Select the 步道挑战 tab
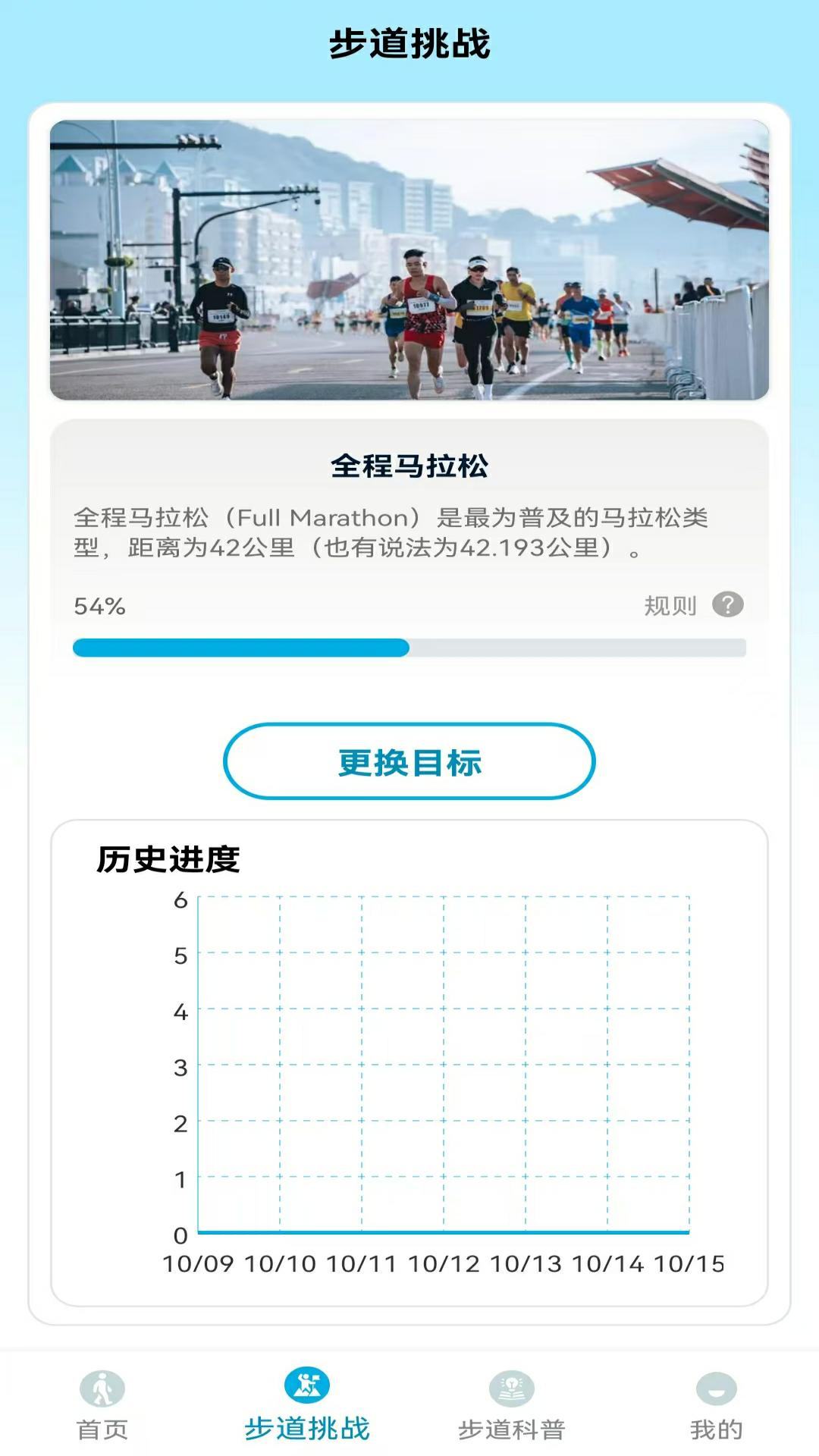This screenshot has height=1456, width=819. (307, 1405)
